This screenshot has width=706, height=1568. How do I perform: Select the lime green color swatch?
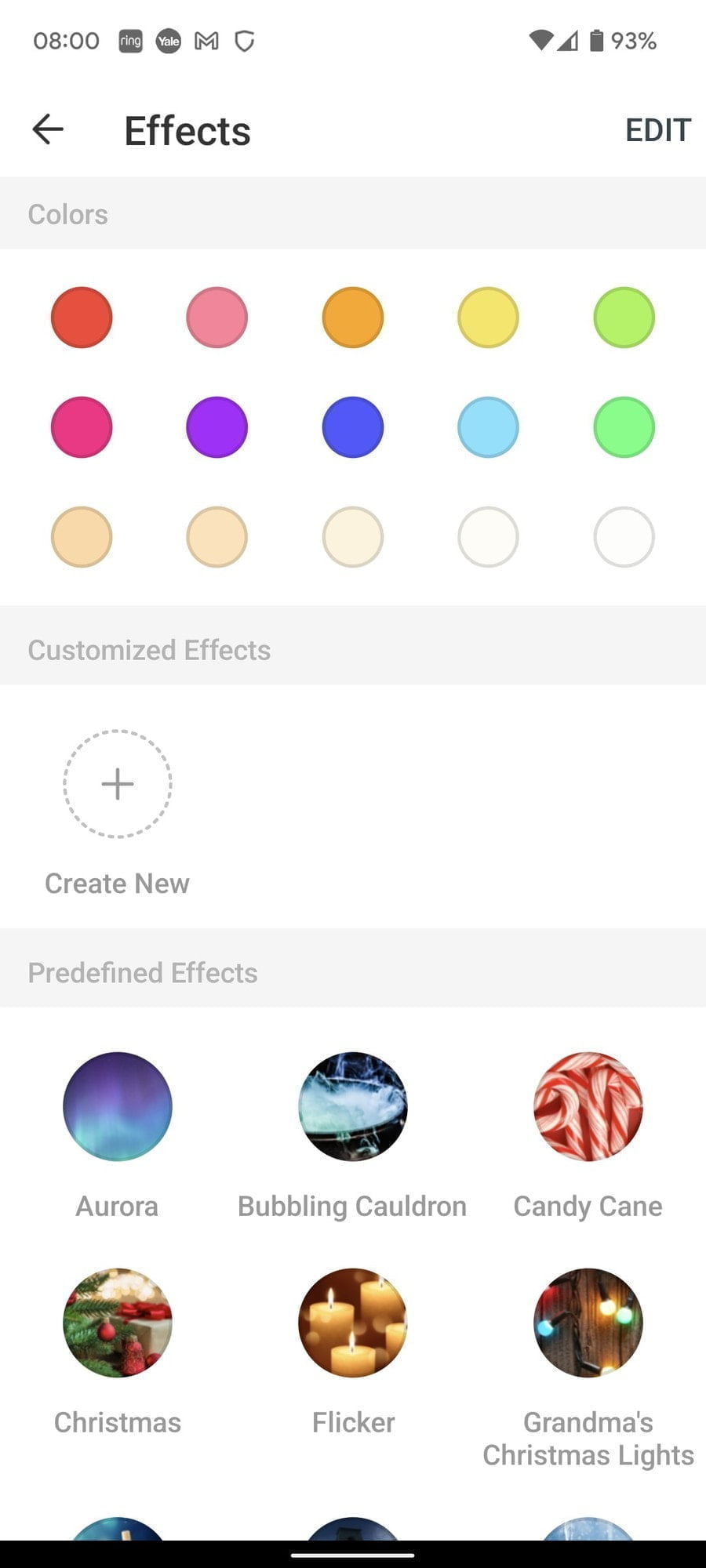tap(624, 318)
